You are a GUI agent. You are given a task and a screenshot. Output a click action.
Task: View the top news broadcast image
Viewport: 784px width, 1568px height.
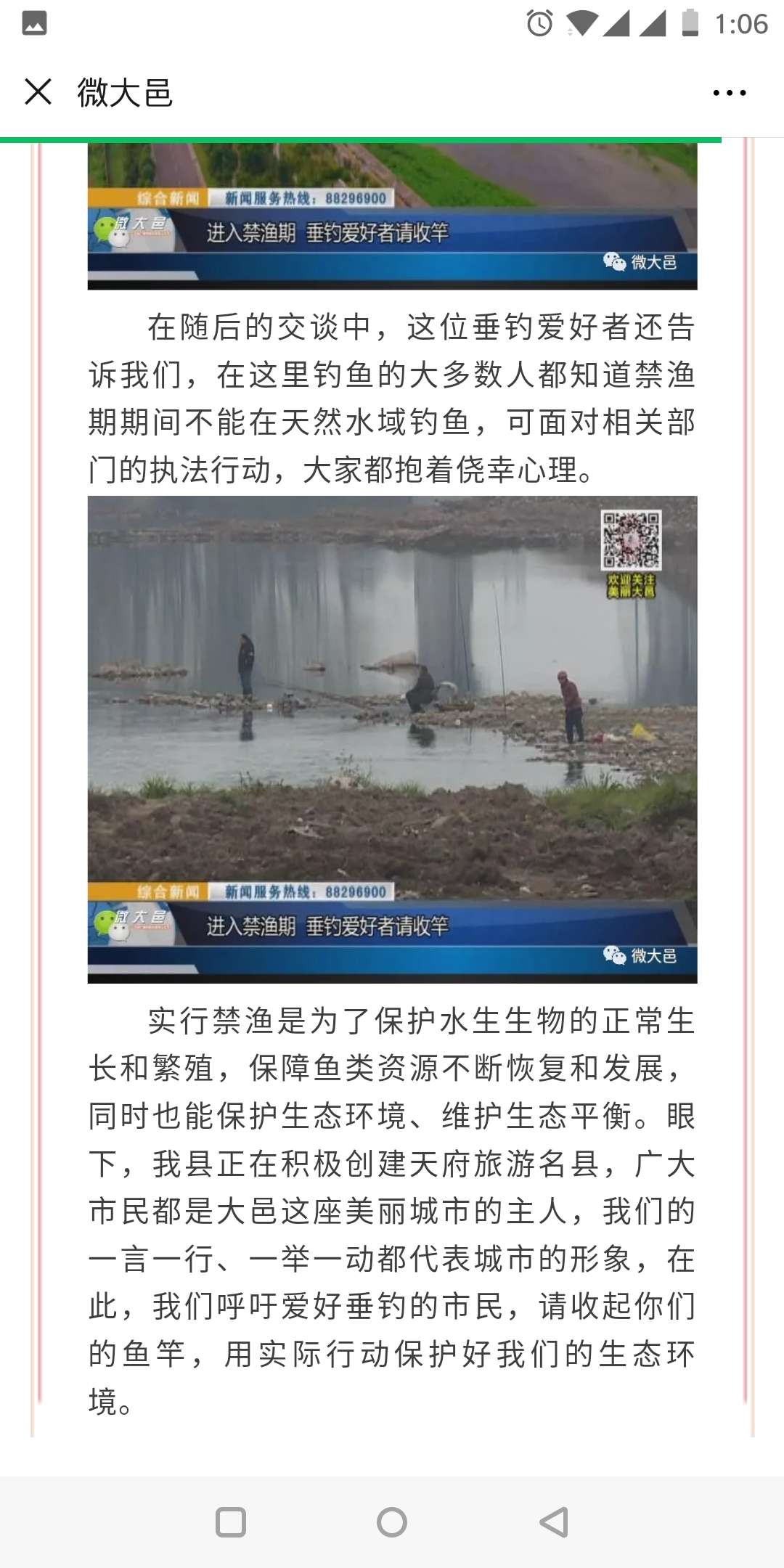click(x=392, y=216)
